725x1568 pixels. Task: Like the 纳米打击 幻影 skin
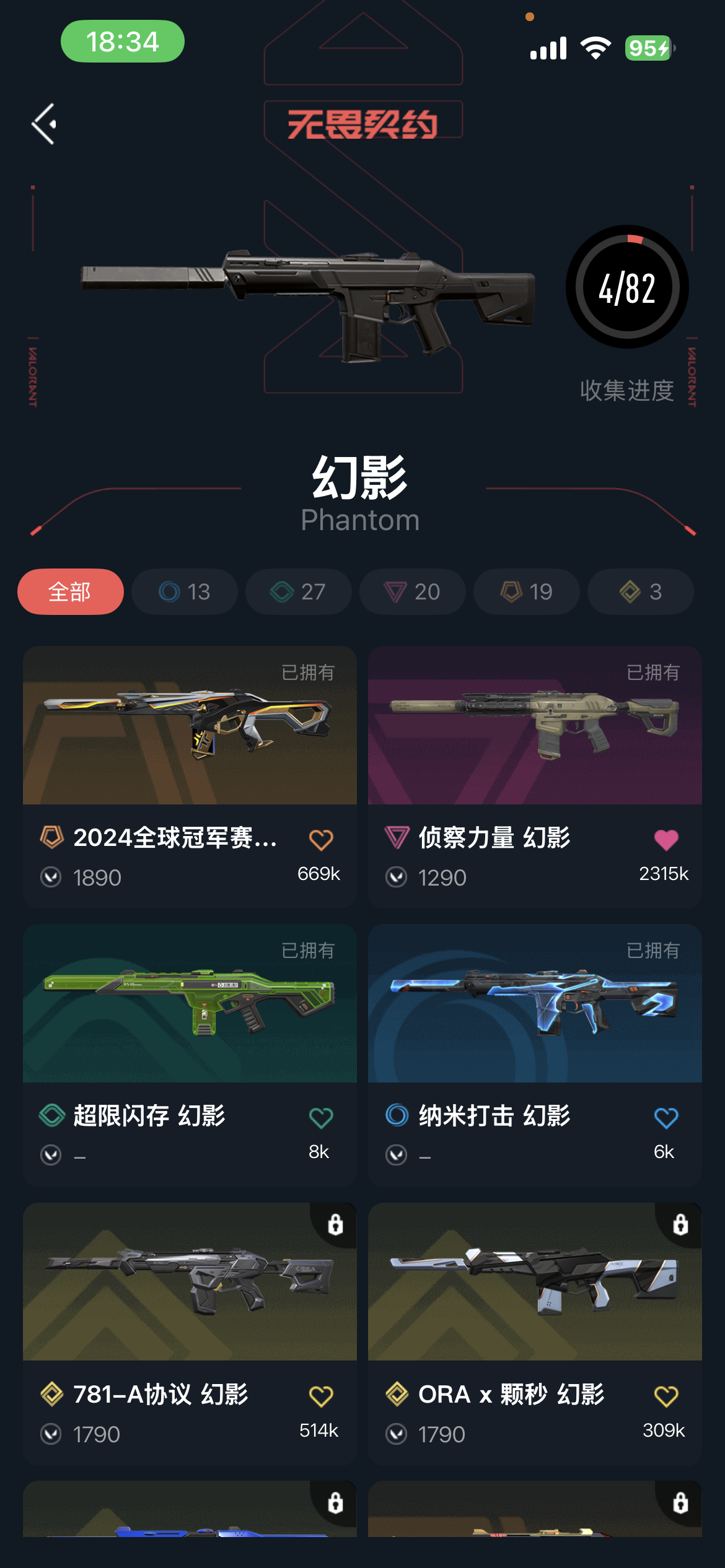pos(666,1118)
